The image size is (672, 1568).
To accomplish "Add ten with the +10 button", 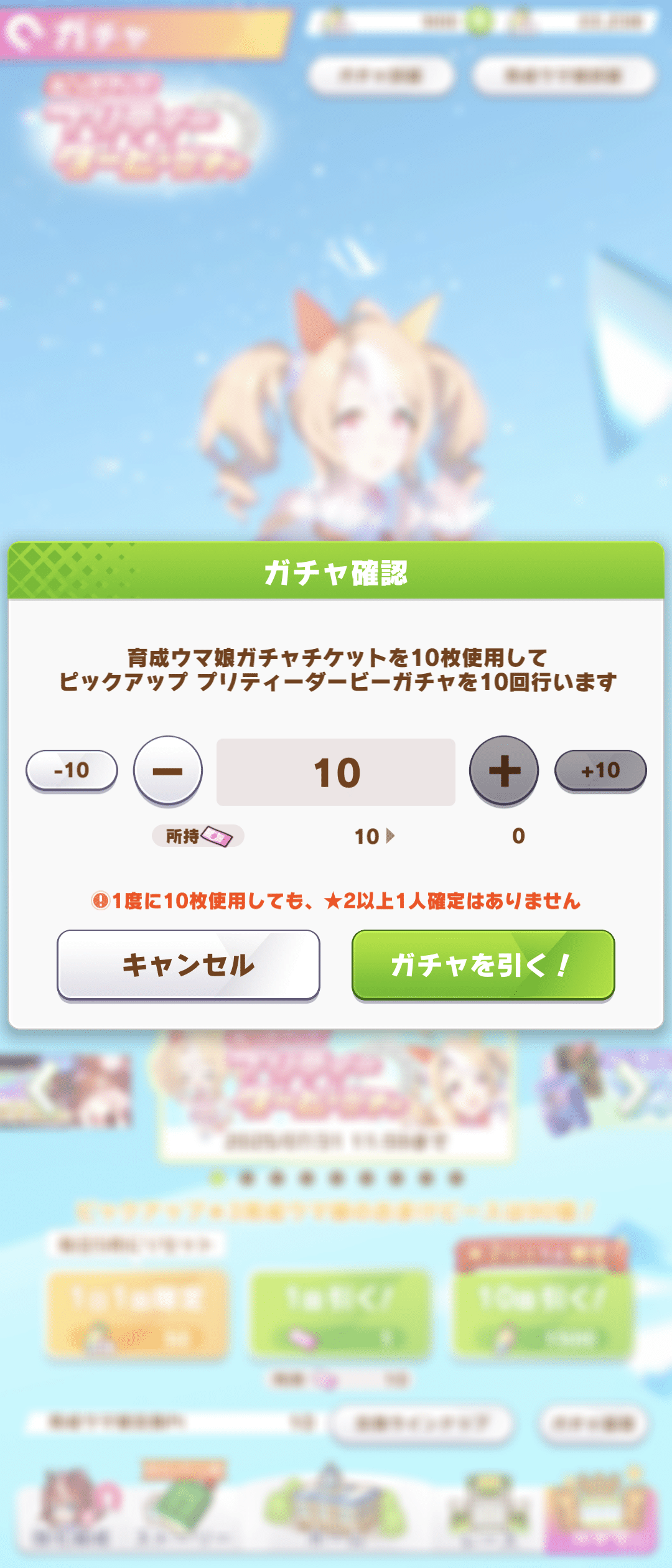I will (600, 770).
